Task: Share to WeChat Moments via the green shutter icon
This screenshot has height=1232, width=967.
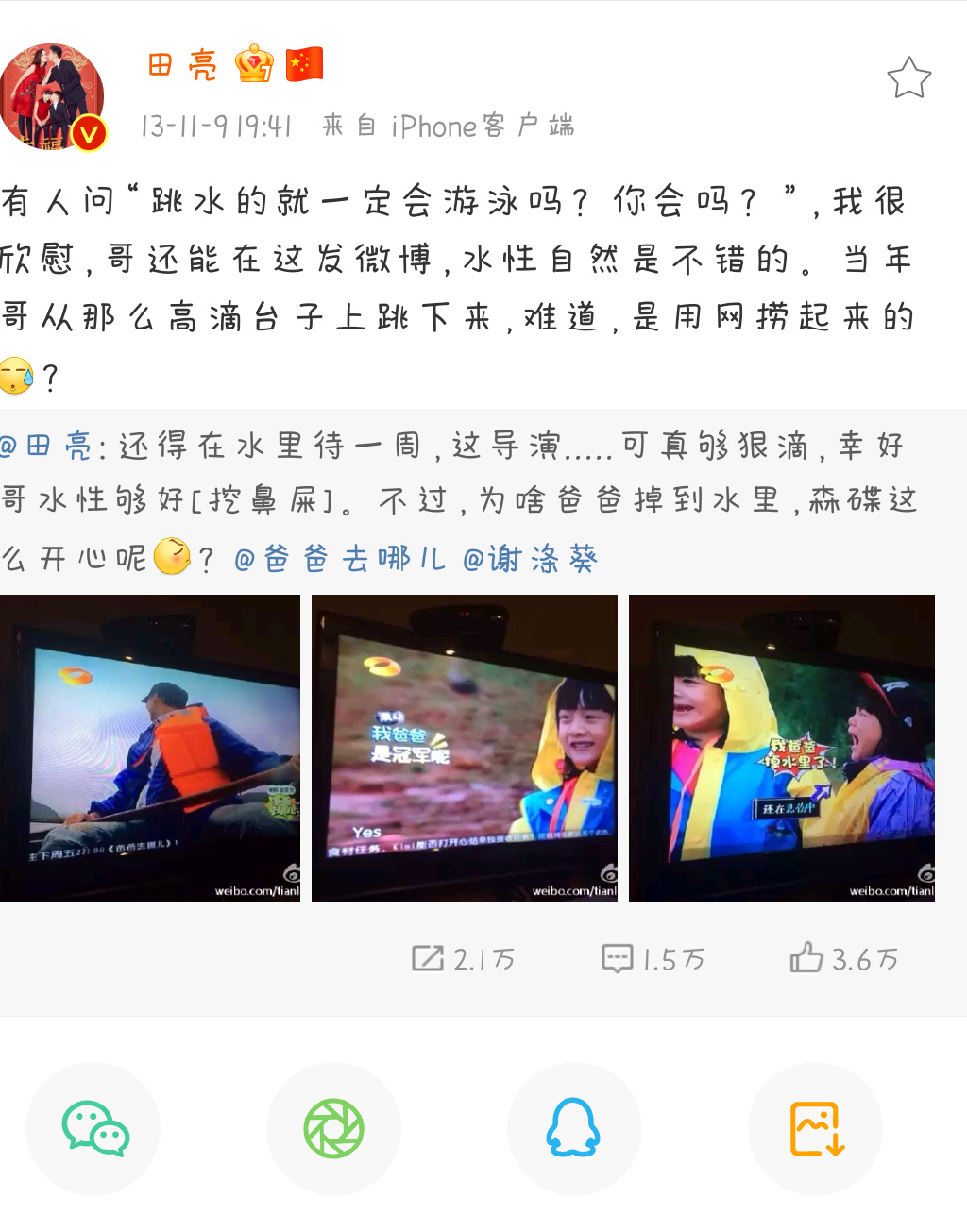Action: [x=333, y=1129]
